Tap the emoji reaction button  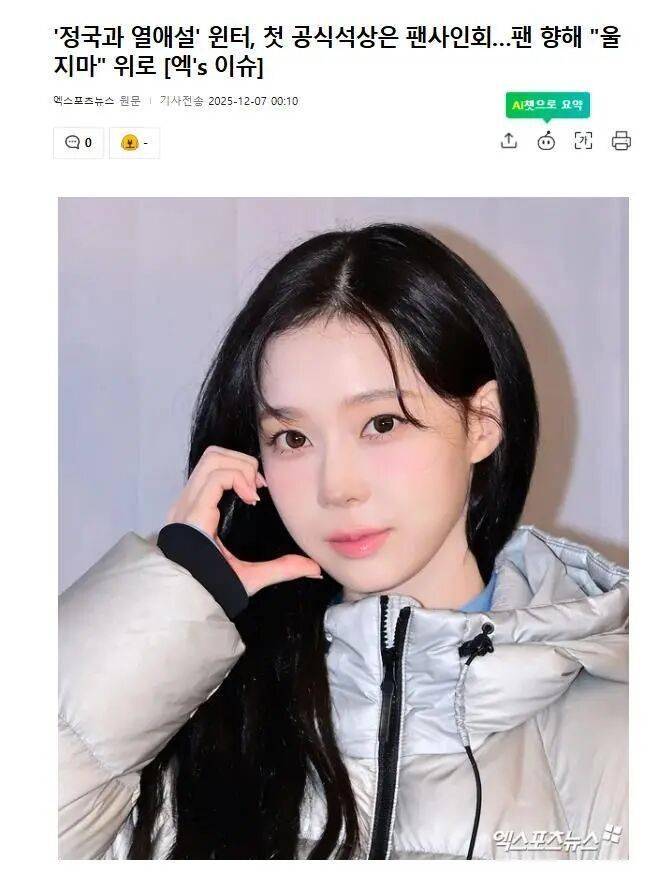pyautogui.click(x=135, y=143)
